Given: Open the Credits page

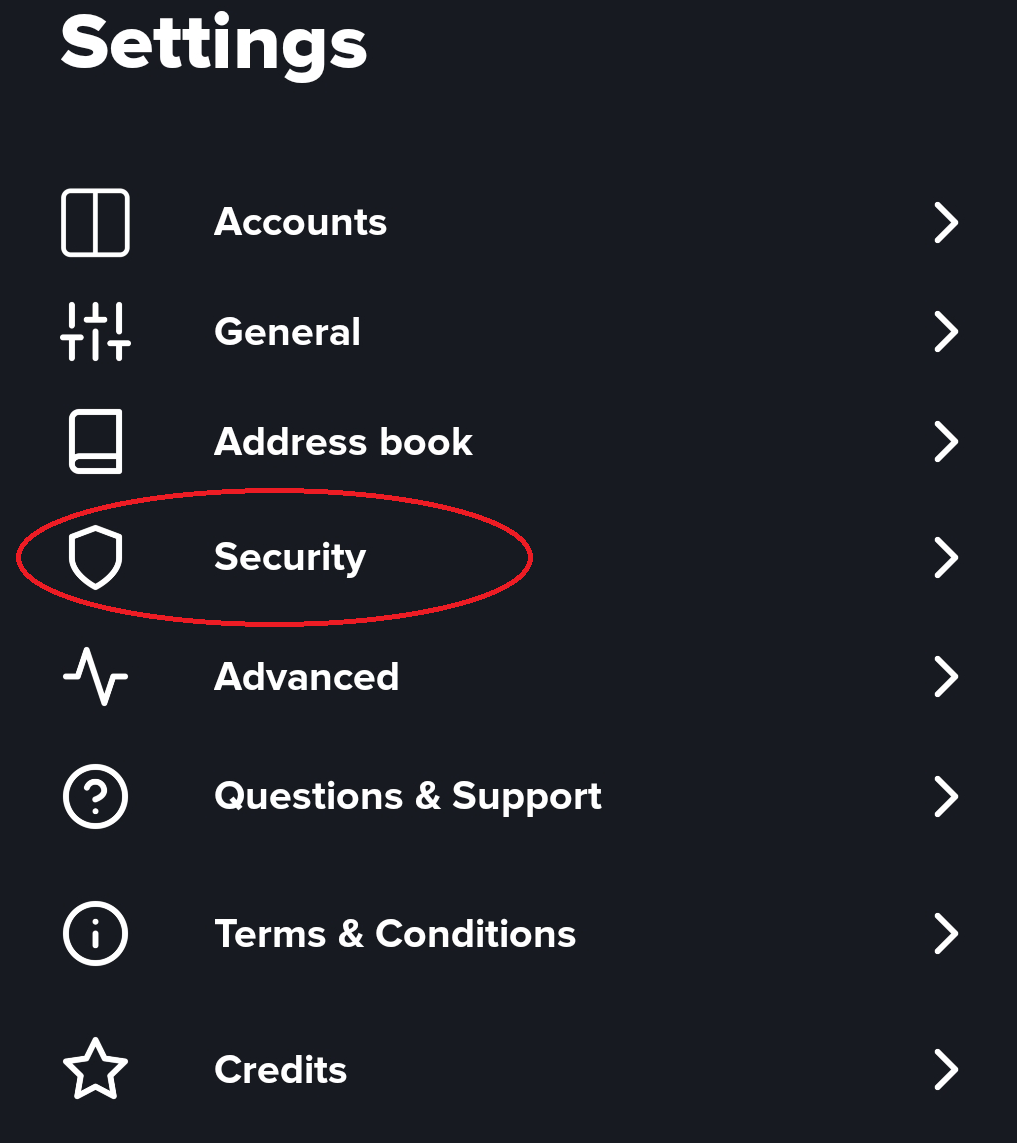Looking at the screenshot, I should click(x=280, y=1070).
